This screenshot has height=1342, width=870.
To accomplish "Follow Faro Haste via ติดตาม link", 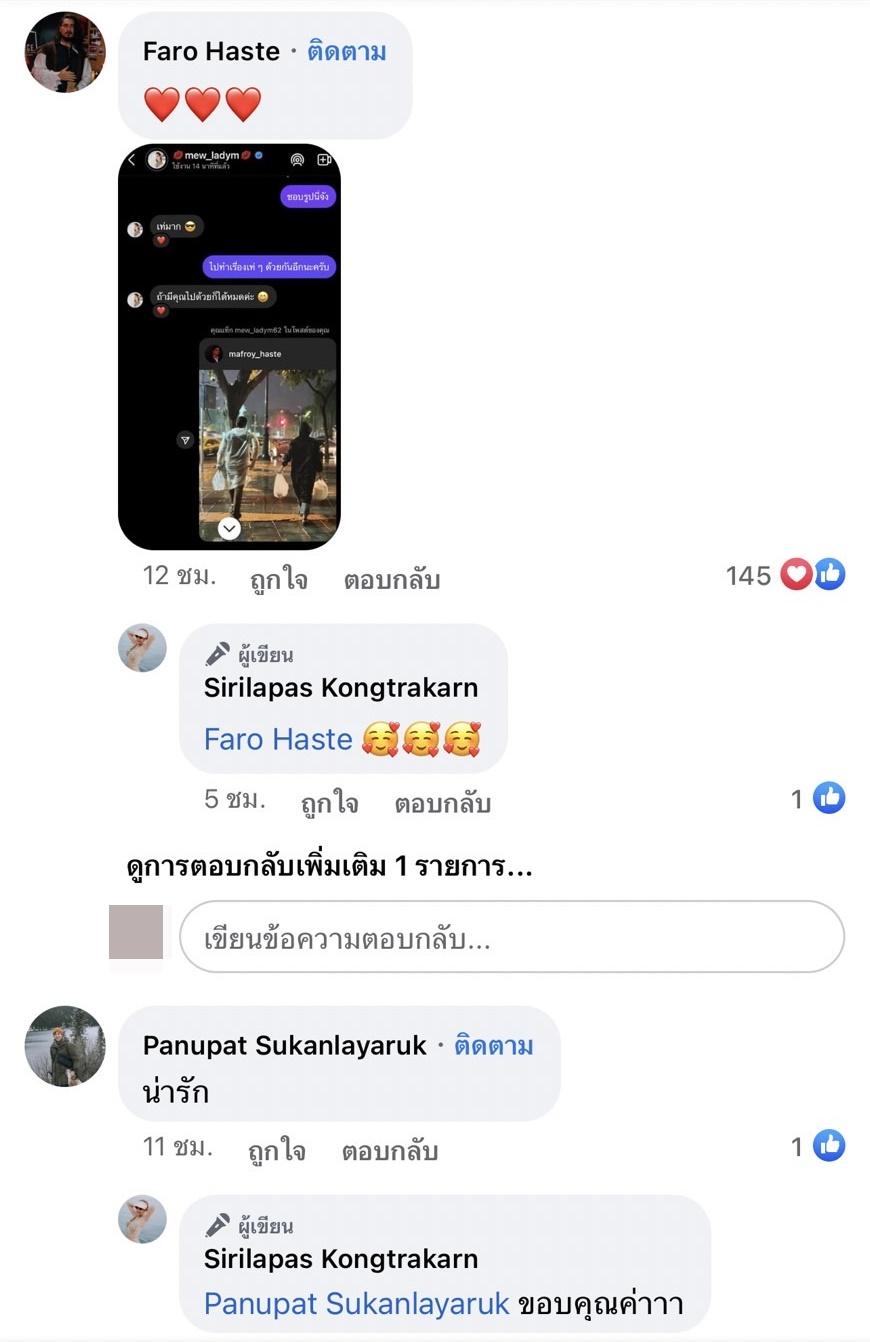I will coord(346,52).
